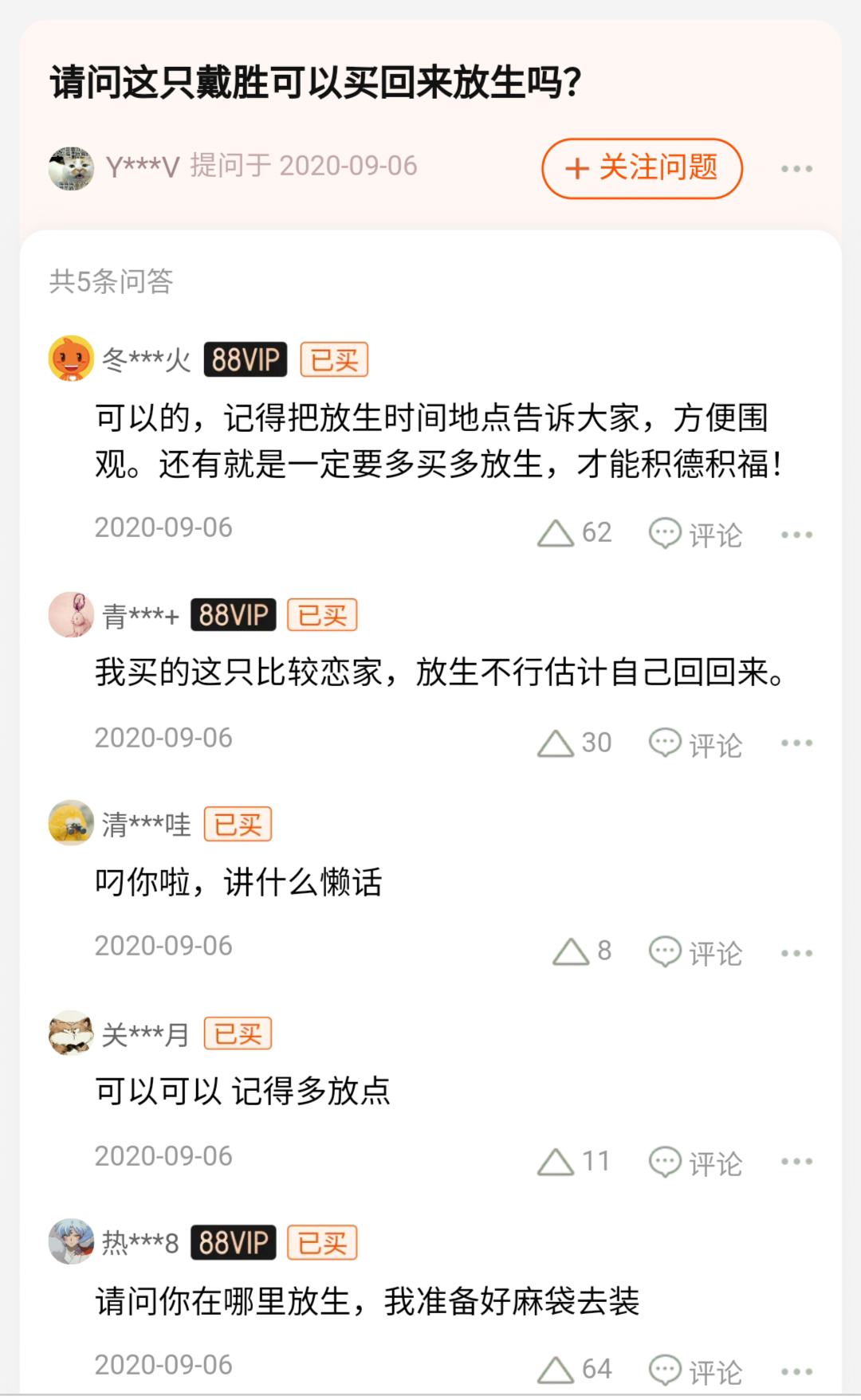
Task: Open the overflow menu beside the question title
Action: coord(795,168)
